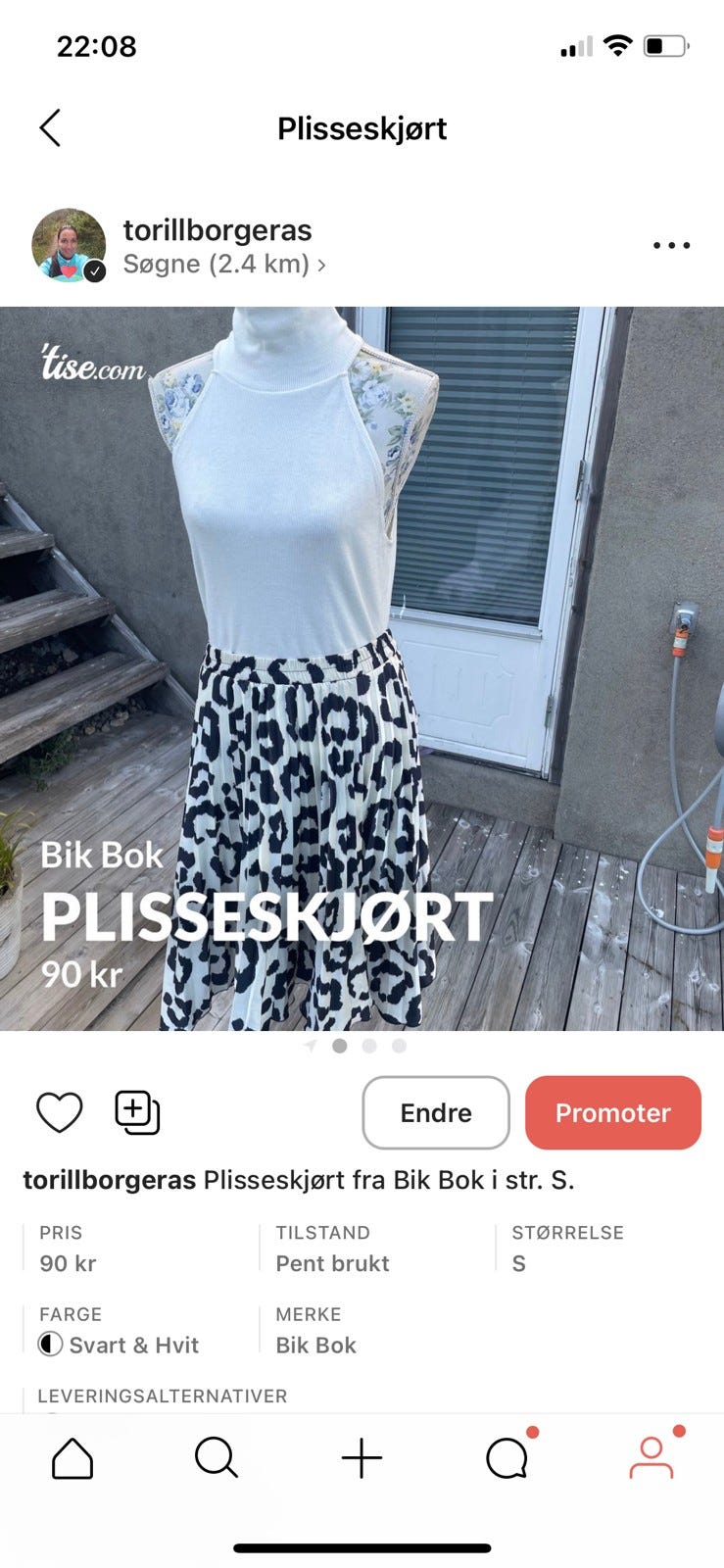This screenshot has width=724, height=1568.
Task: Click the Endre button
Action: tap(435, 1112)
